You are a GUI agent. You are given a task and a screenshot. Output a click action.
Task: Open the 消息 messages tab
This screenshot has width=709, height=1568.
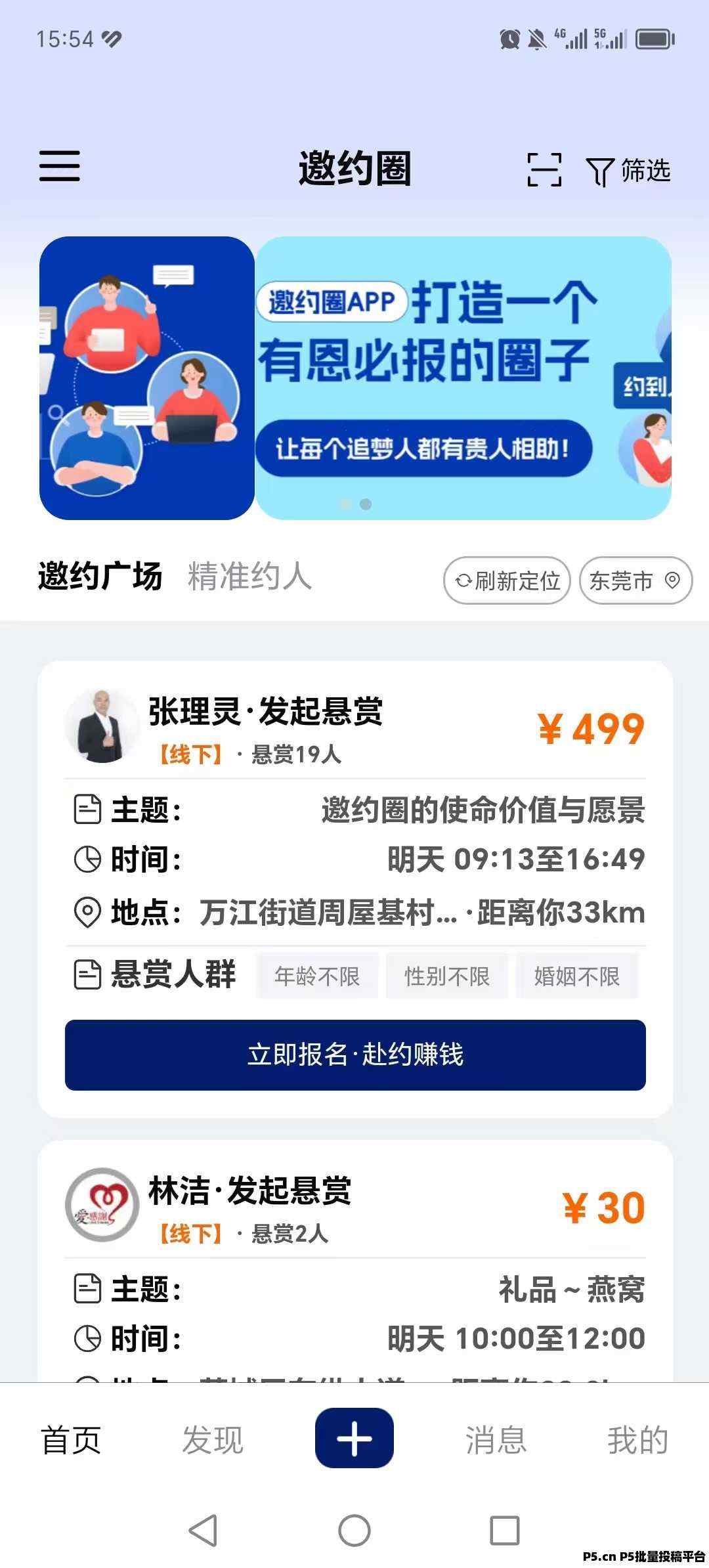coord(496,1441)
